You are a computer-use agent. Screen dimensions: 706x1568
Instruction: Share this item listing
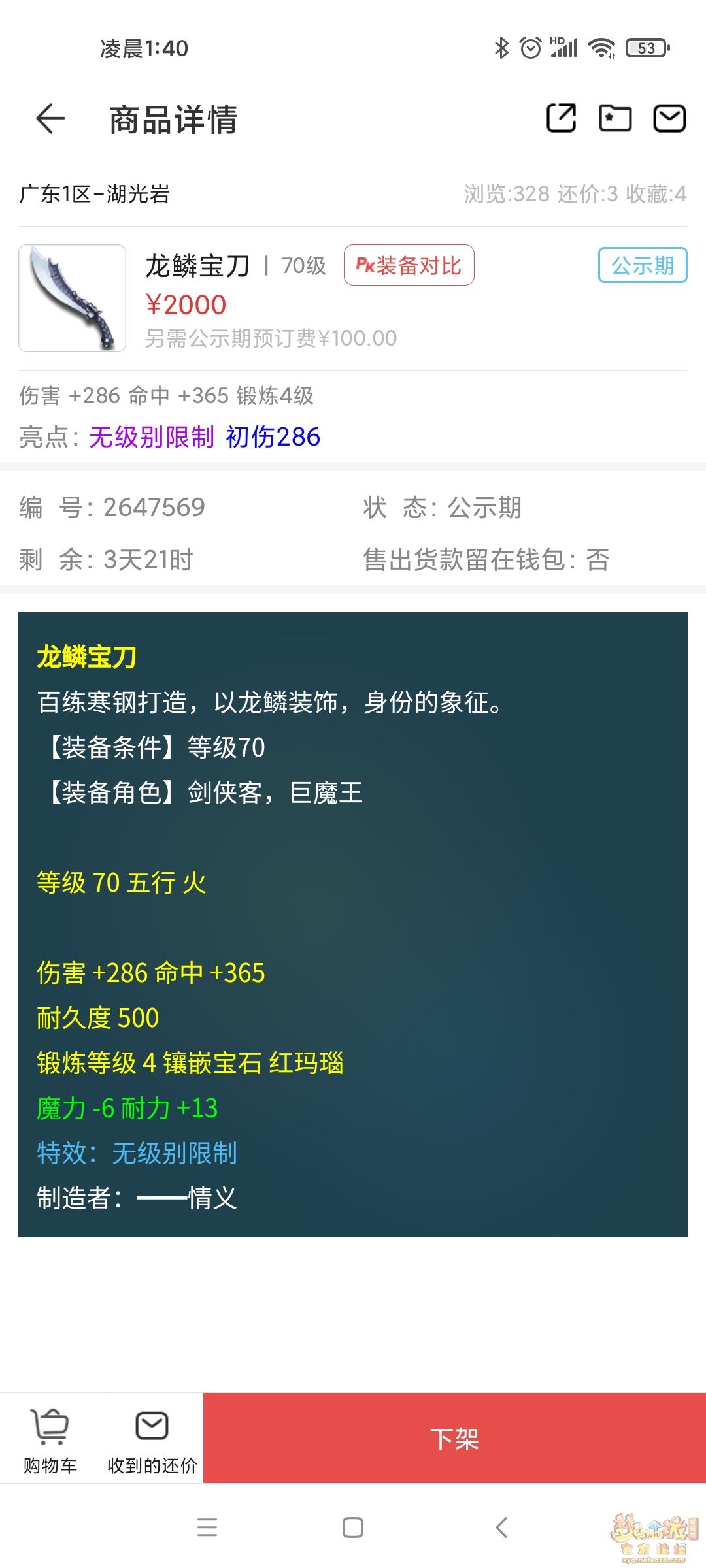(x=561, y=119)
